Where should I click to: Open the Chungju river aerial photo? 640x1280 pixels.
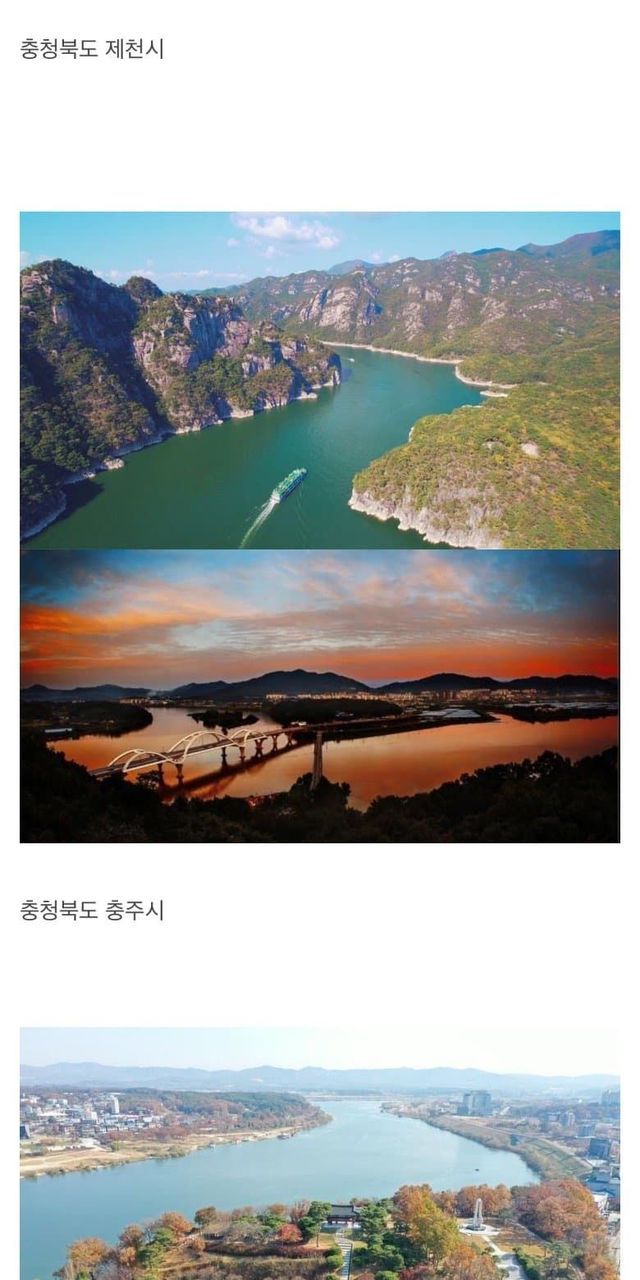coord(320,1154)
